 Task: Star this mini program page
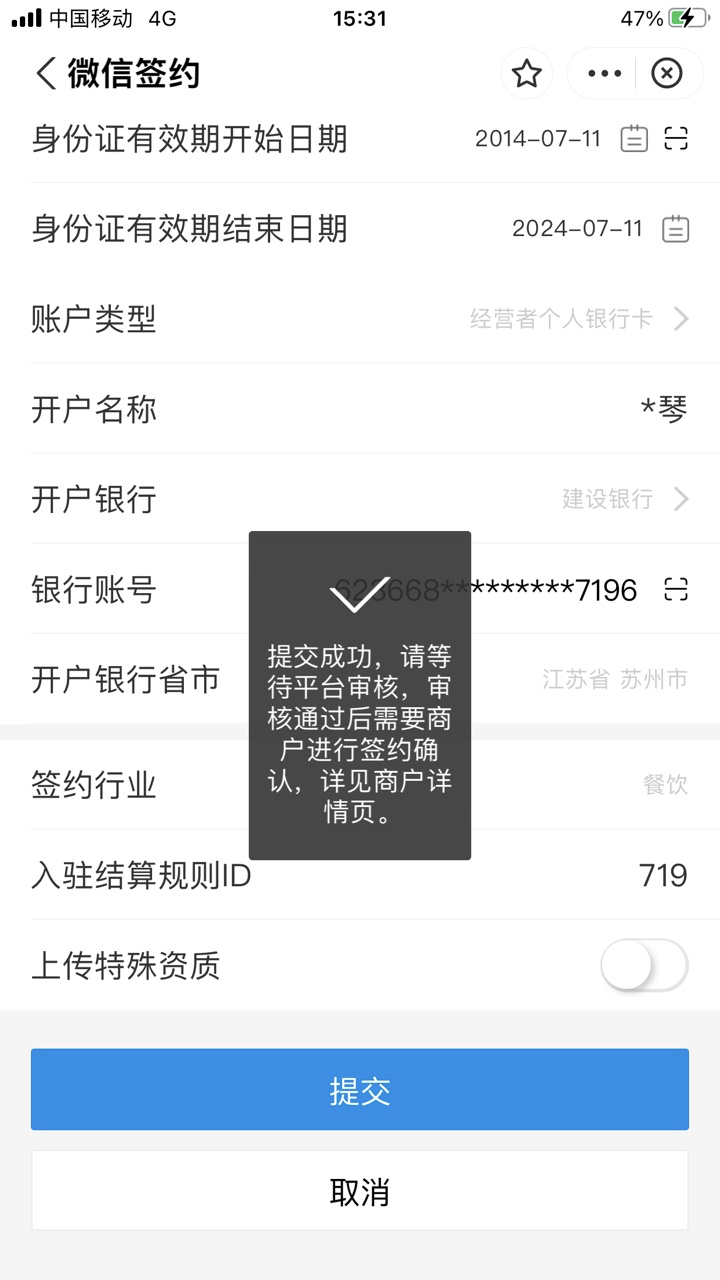coord(527,73)
